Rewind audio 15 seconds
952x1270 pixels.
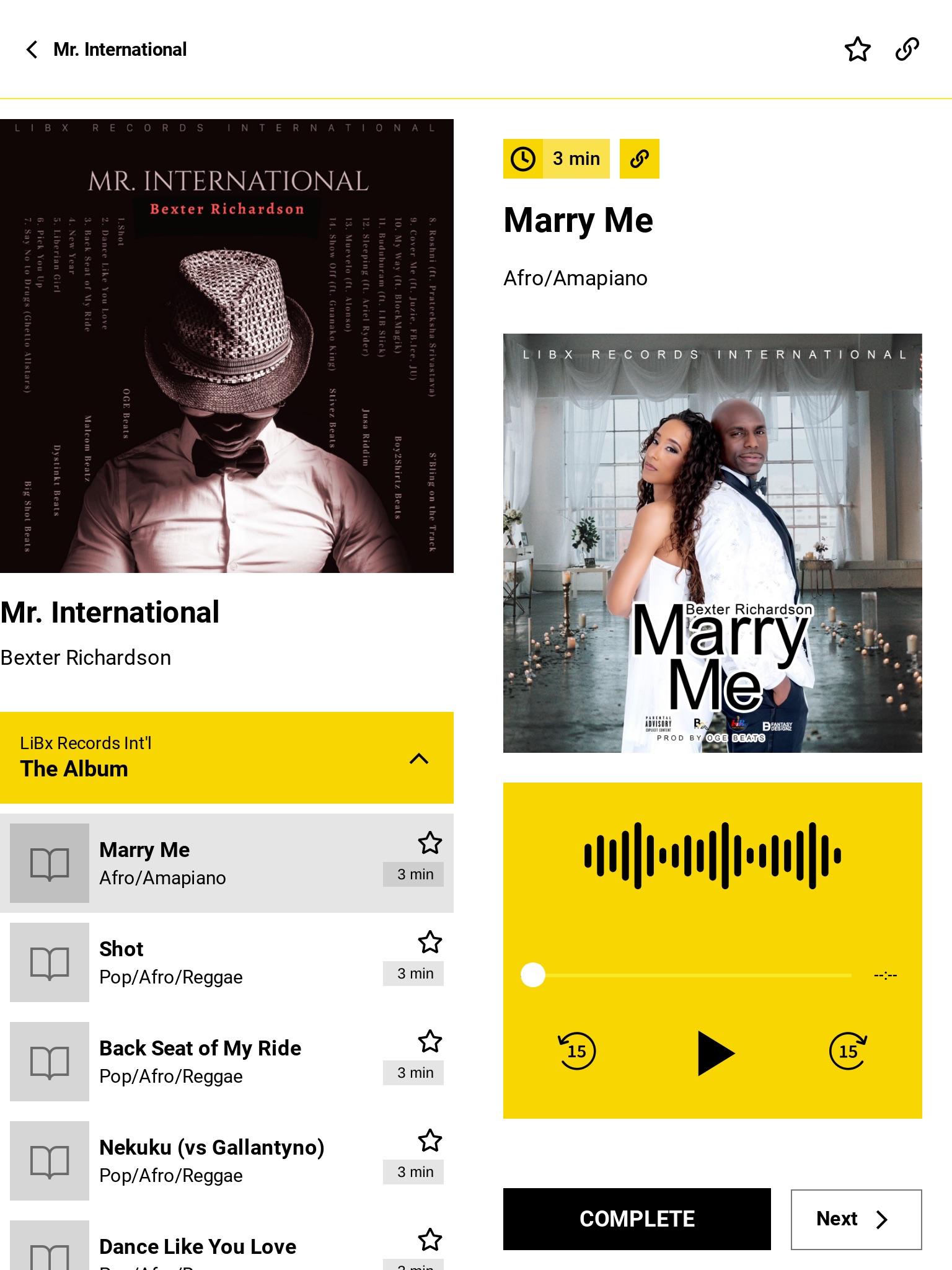click(576, 1051)
